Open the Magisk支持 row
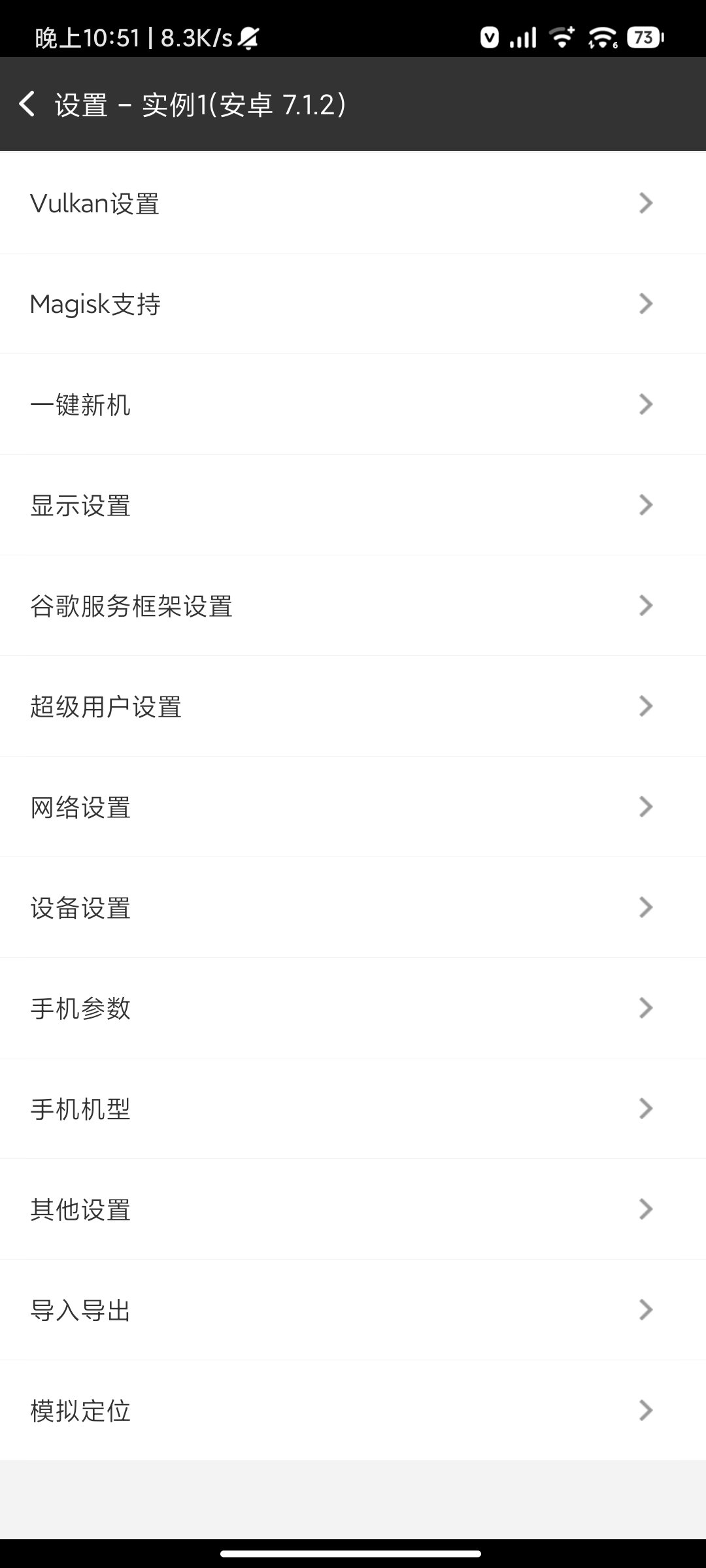Viewport: 706px width, 1568px height. (353, 304)
